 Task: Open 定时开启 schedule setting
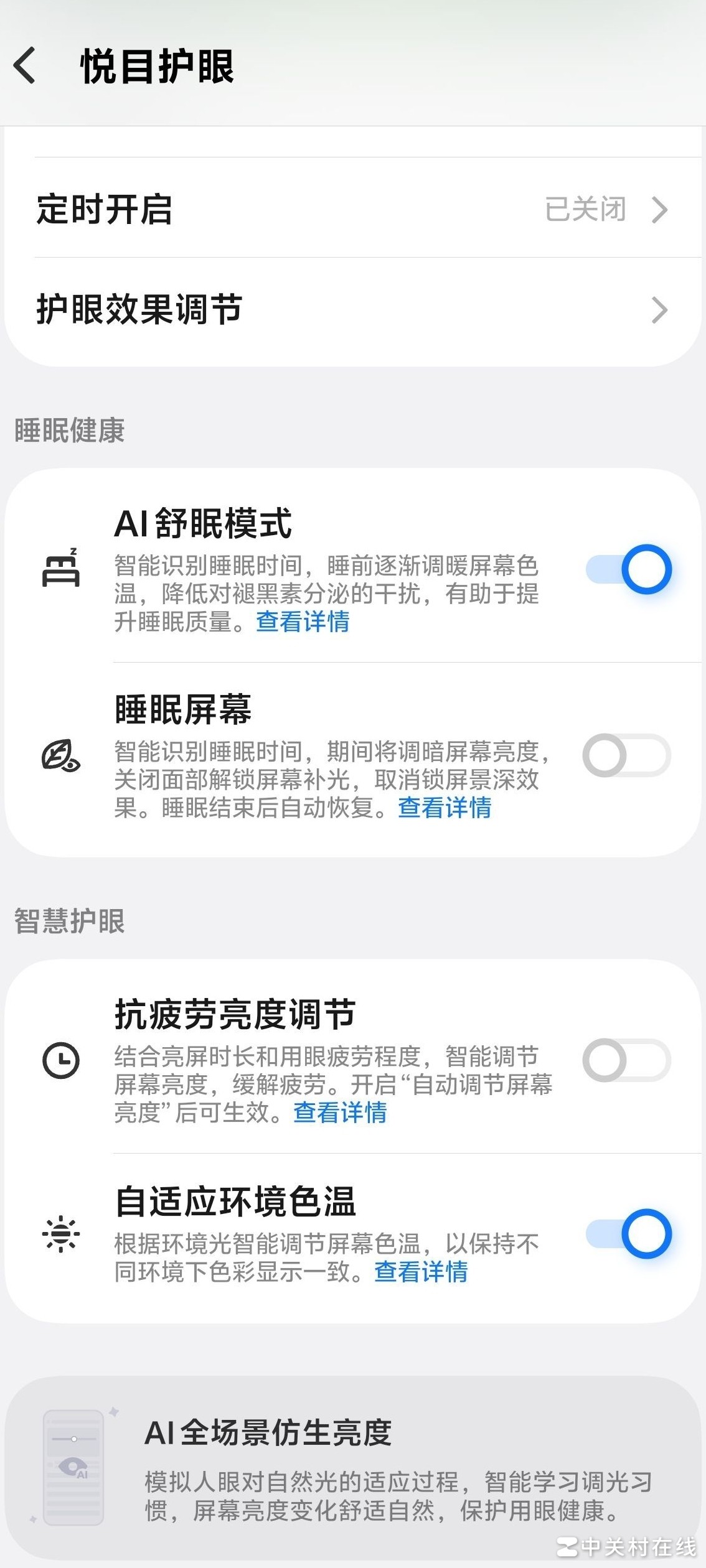click(352, 209)
